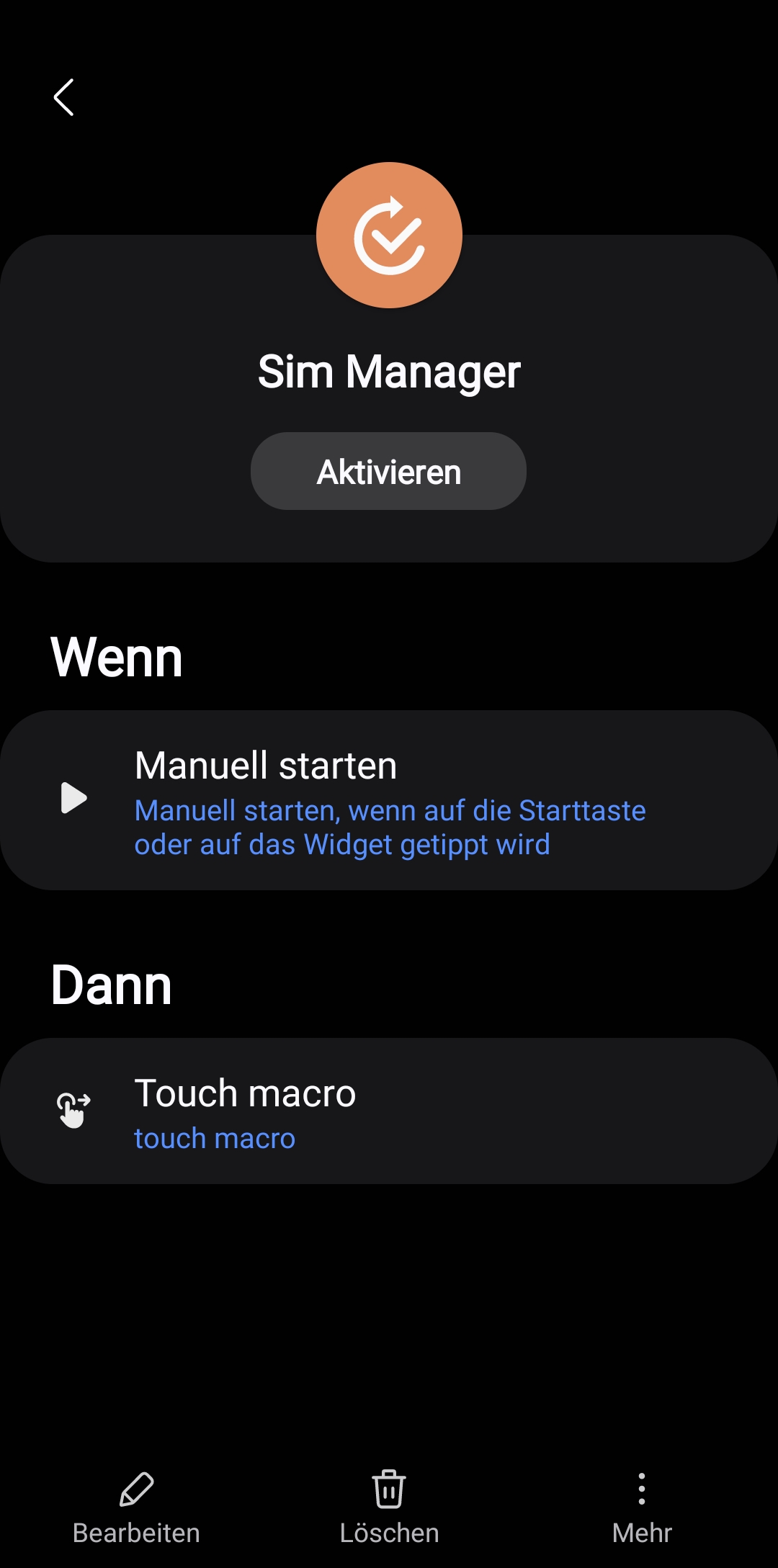Select the touch gesture icon beside Touch macro
Viewport: 778px width, 1568px height.
74,1109
